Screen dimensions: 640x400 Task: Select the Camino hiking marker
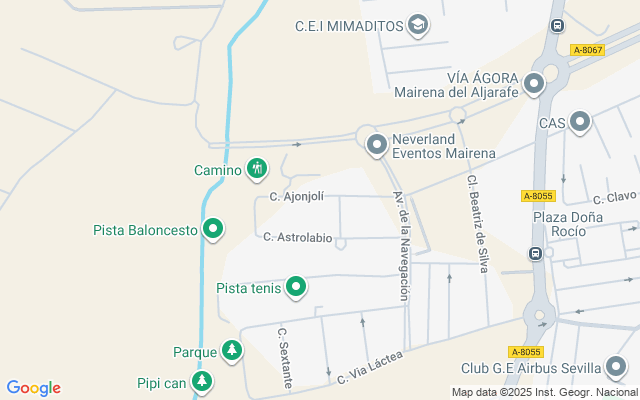257,169
